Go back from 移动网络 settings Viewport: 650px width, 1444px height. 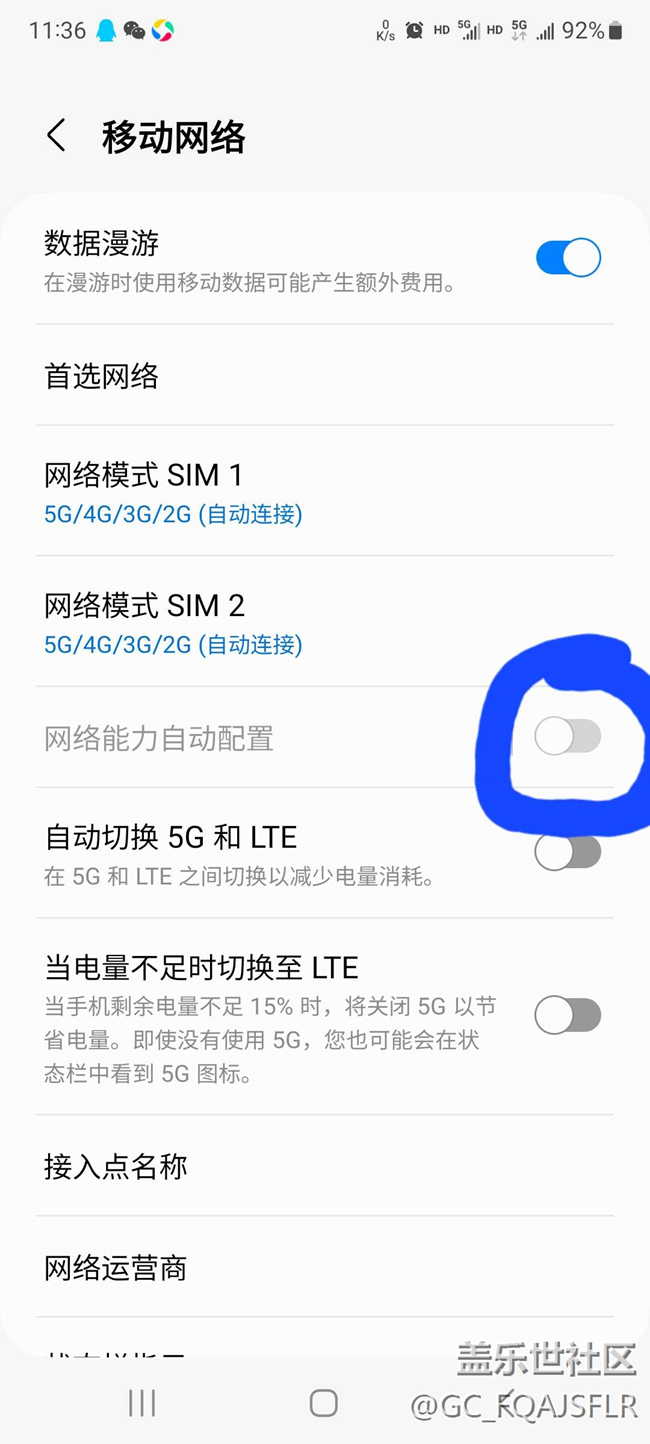coord(57,136)
